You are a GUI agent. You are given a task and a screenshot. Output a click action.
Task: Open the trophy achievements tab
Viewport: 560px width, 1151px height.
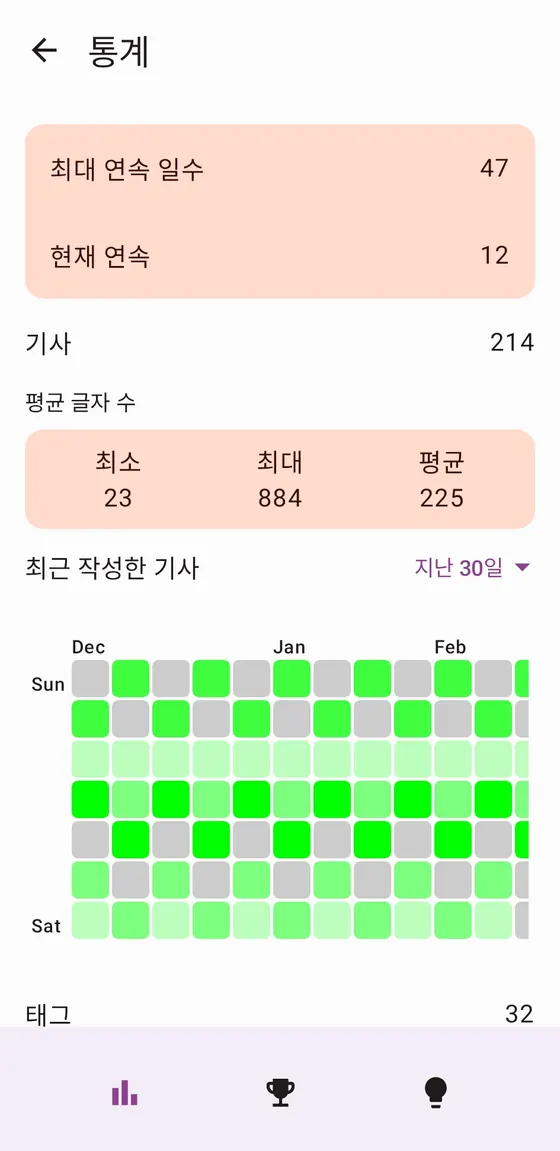(x=280, y=1093)
